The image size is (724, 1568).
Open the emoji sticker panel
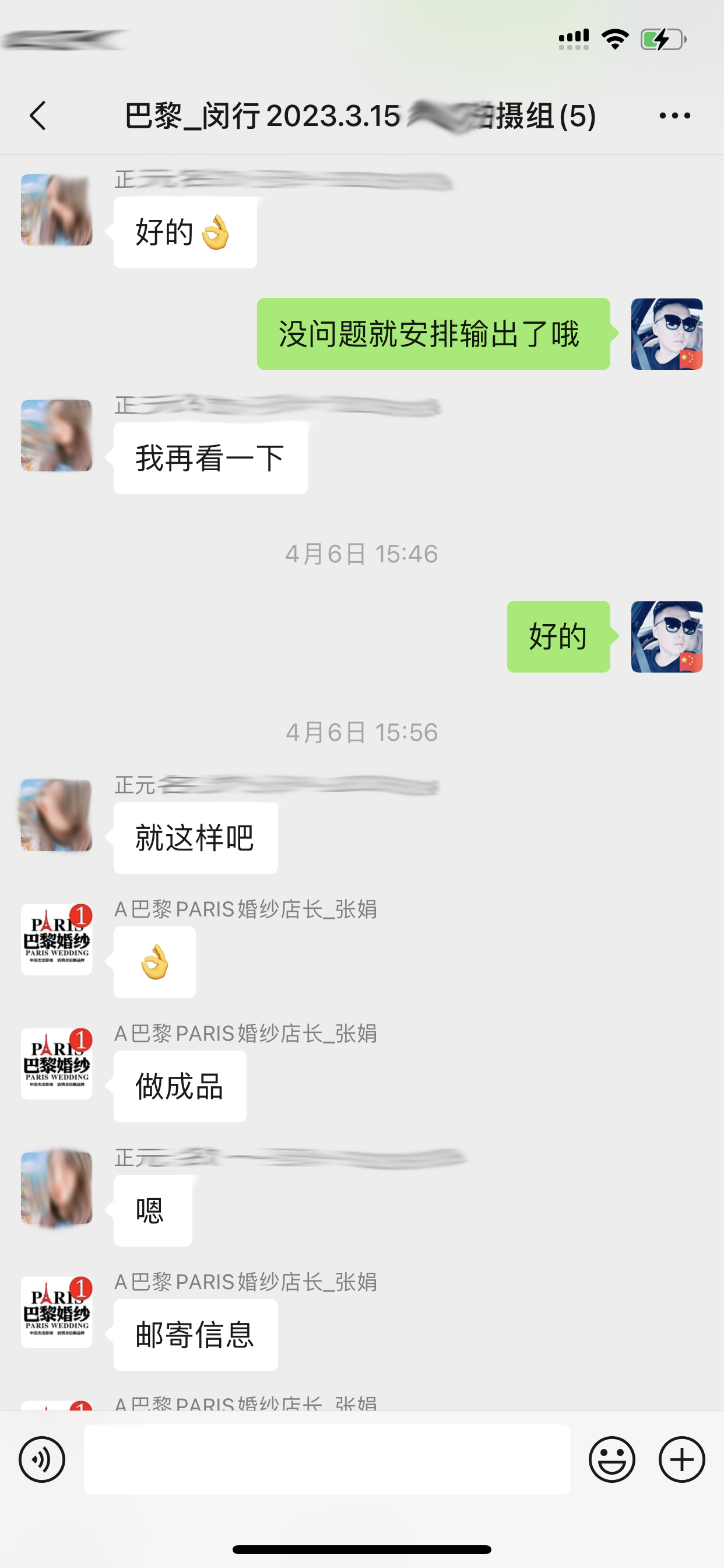612,1459
